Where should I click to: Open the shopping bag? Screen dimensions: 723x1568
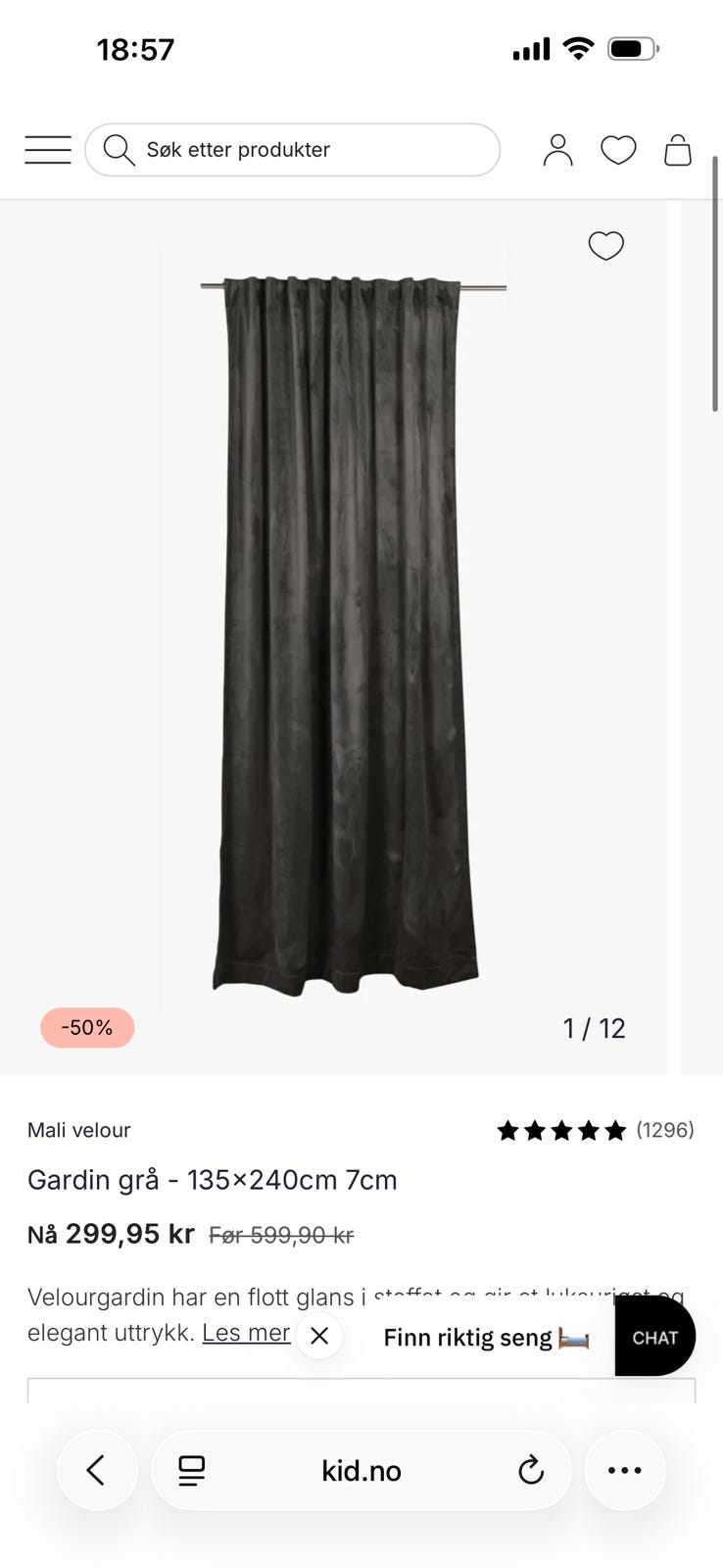[678, 150]
